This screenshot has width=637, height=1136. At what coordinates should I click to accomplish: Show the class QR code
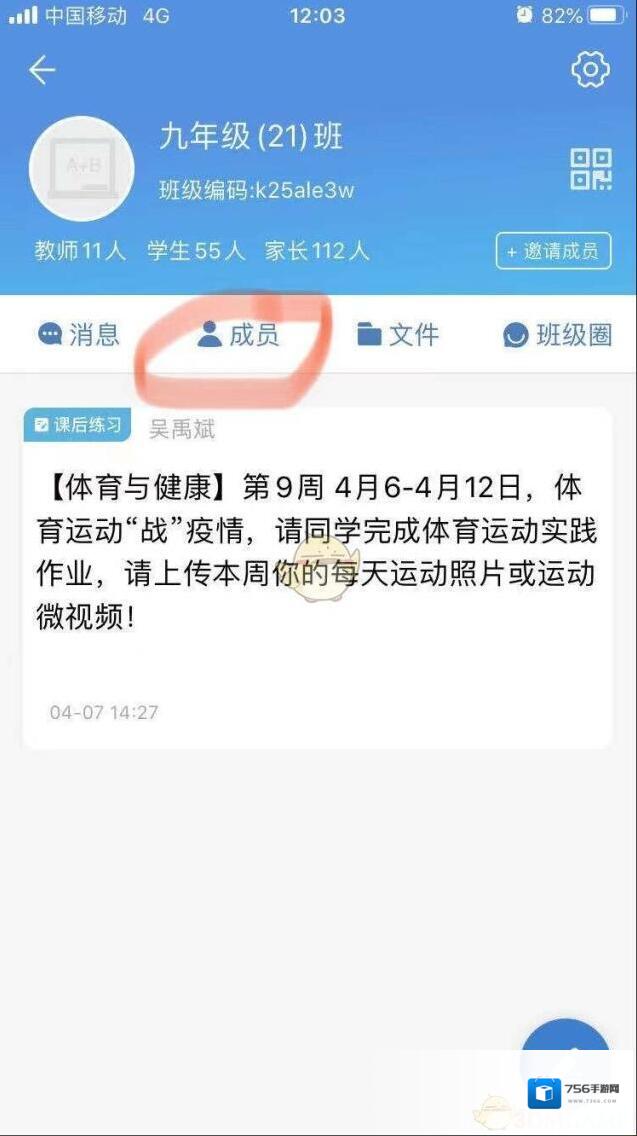tap(590, 168)
